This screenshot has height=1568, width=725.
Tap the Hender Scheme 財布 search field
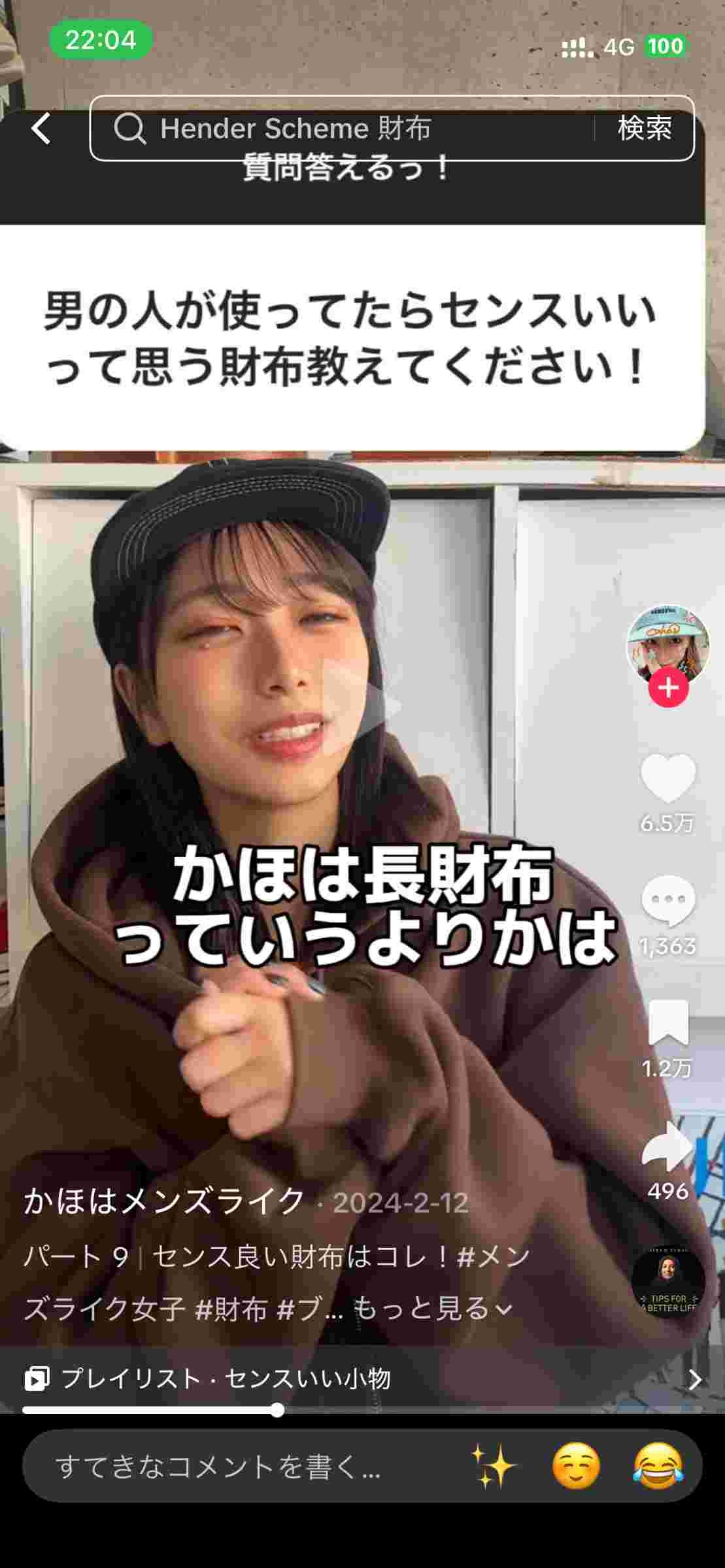(x=340, y=129)
